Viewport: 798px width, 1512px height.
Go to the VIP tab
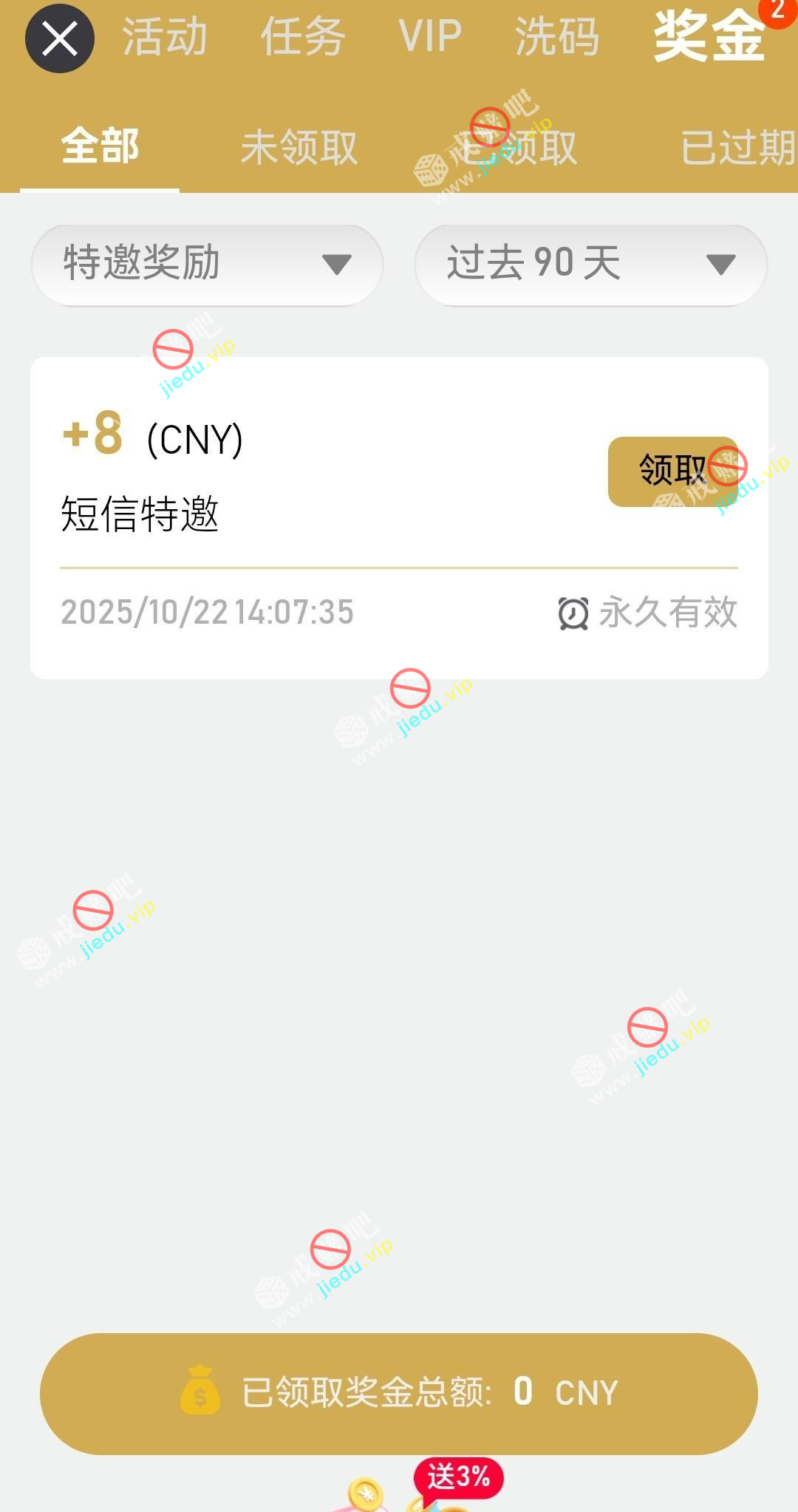point(430,37)
